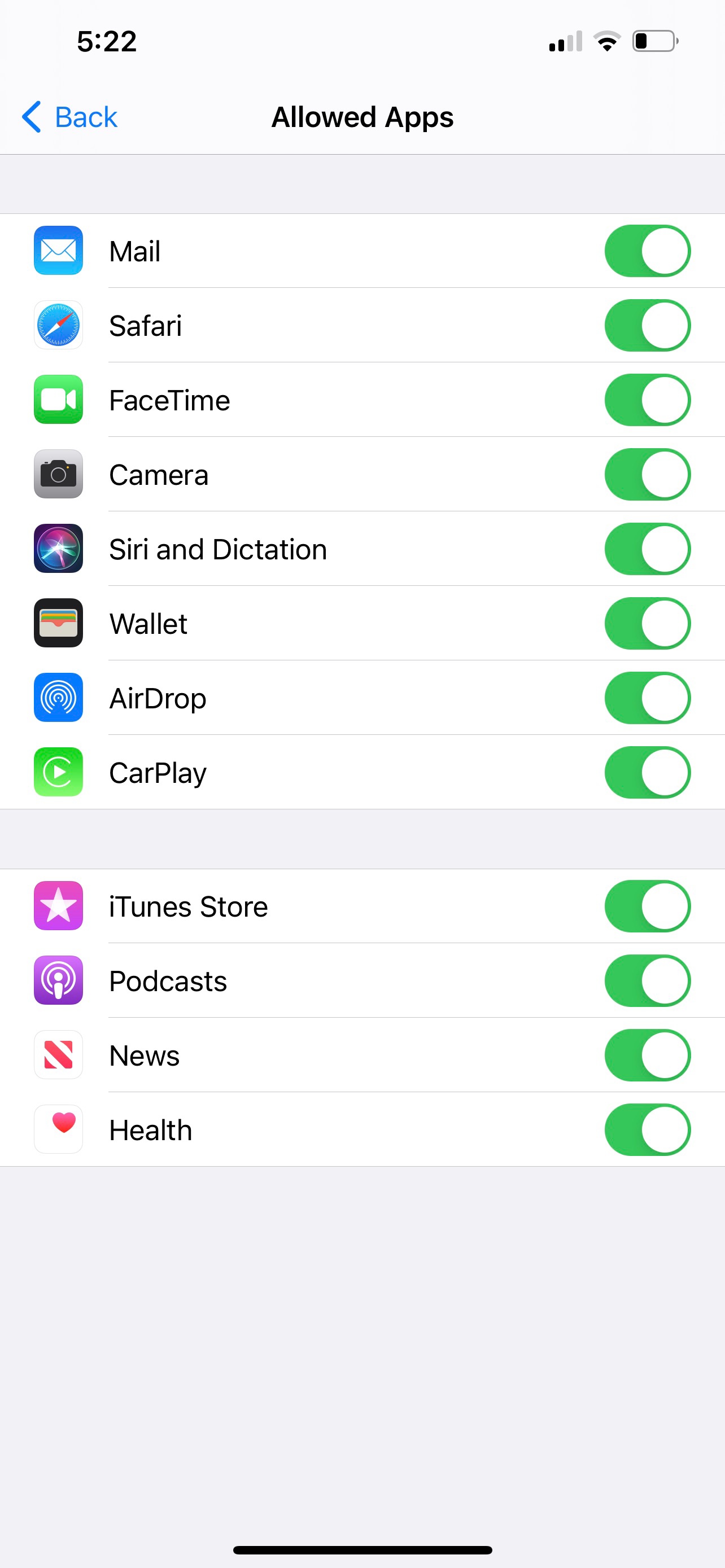The height and width of the screenshot is (1568, 725).
Task: Toggle the iTunes Store switch
Action: click(648, 906)
